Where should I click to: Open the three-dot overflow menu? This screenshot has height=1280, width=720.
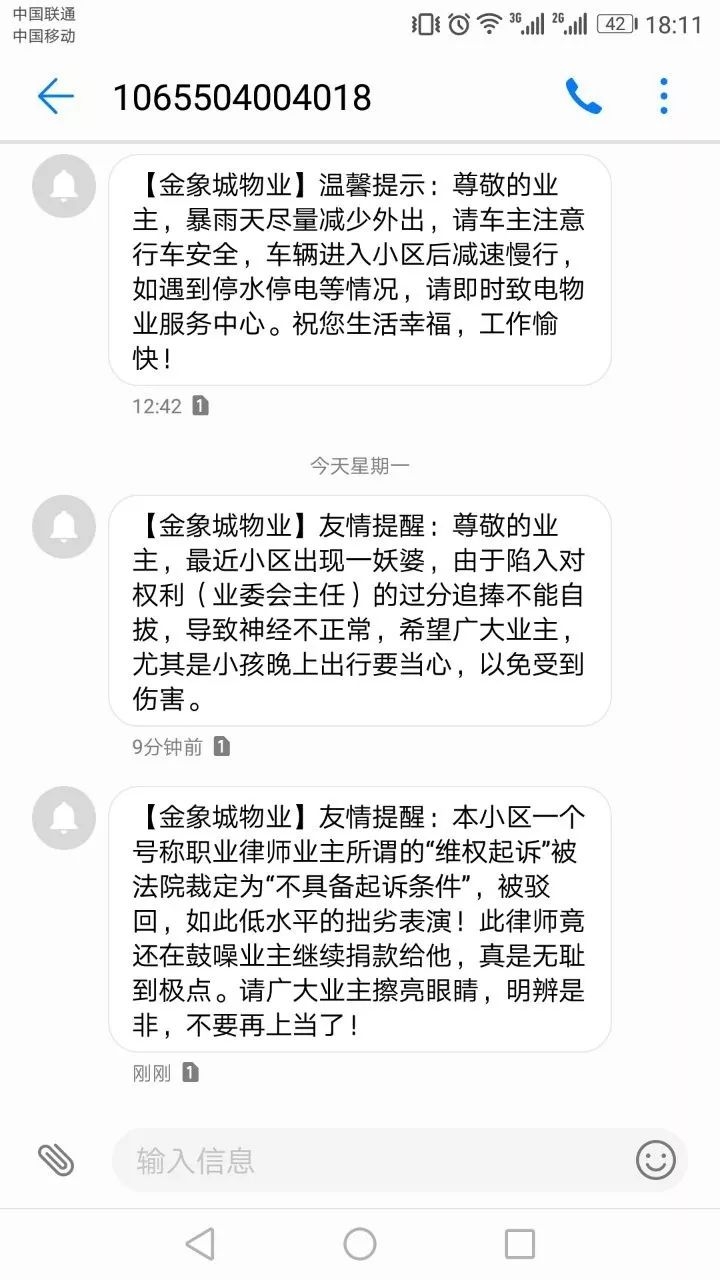point(663,97)
